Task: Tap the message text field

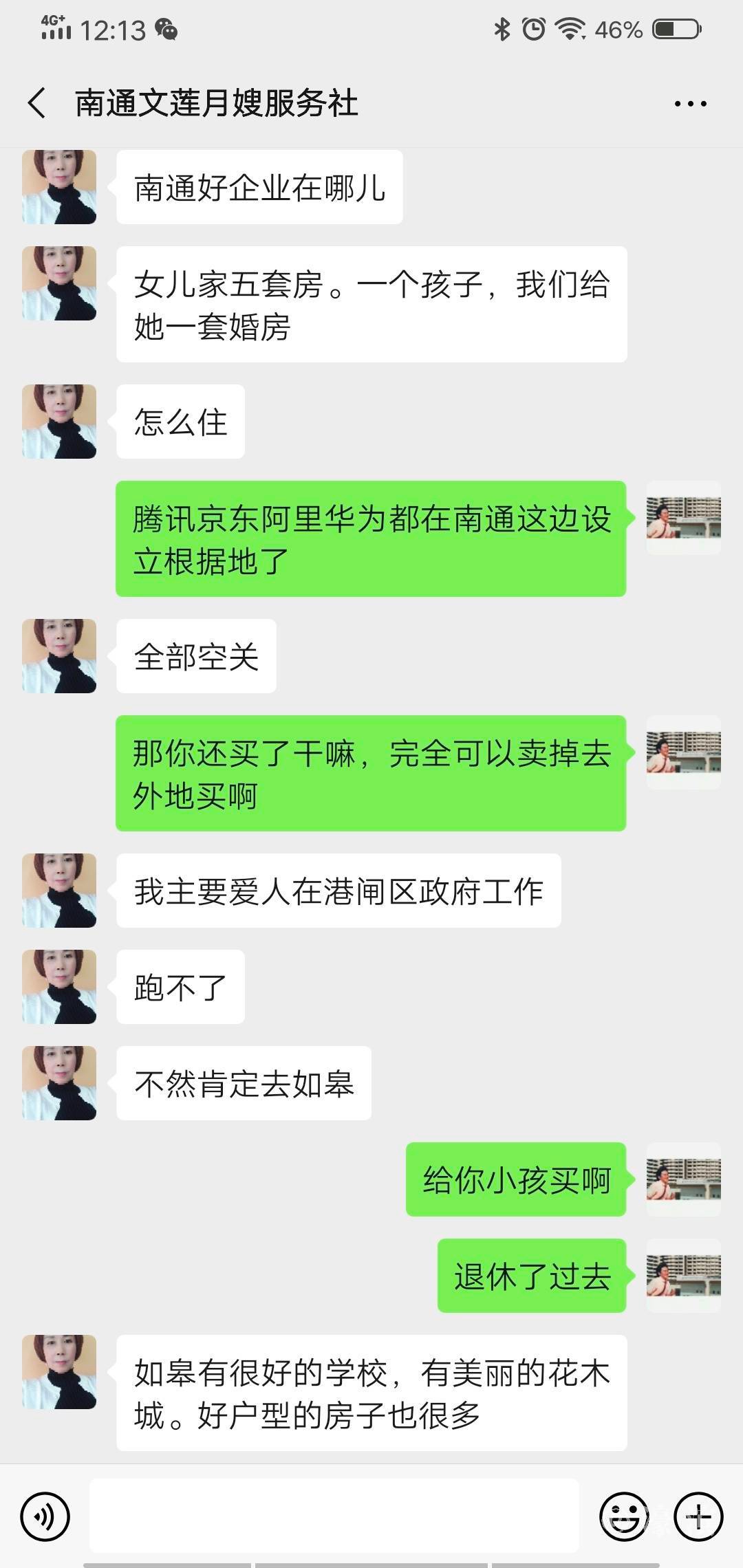Action: (x=334, y=1516)
